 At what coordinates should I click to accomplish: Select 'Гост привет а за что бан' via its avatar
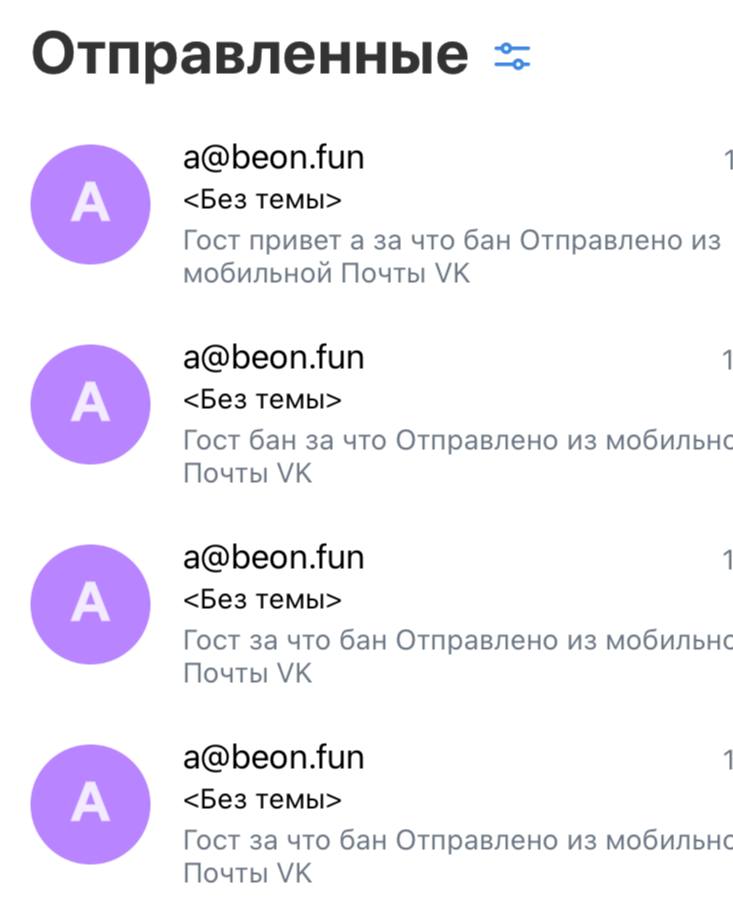click(91, 204)
